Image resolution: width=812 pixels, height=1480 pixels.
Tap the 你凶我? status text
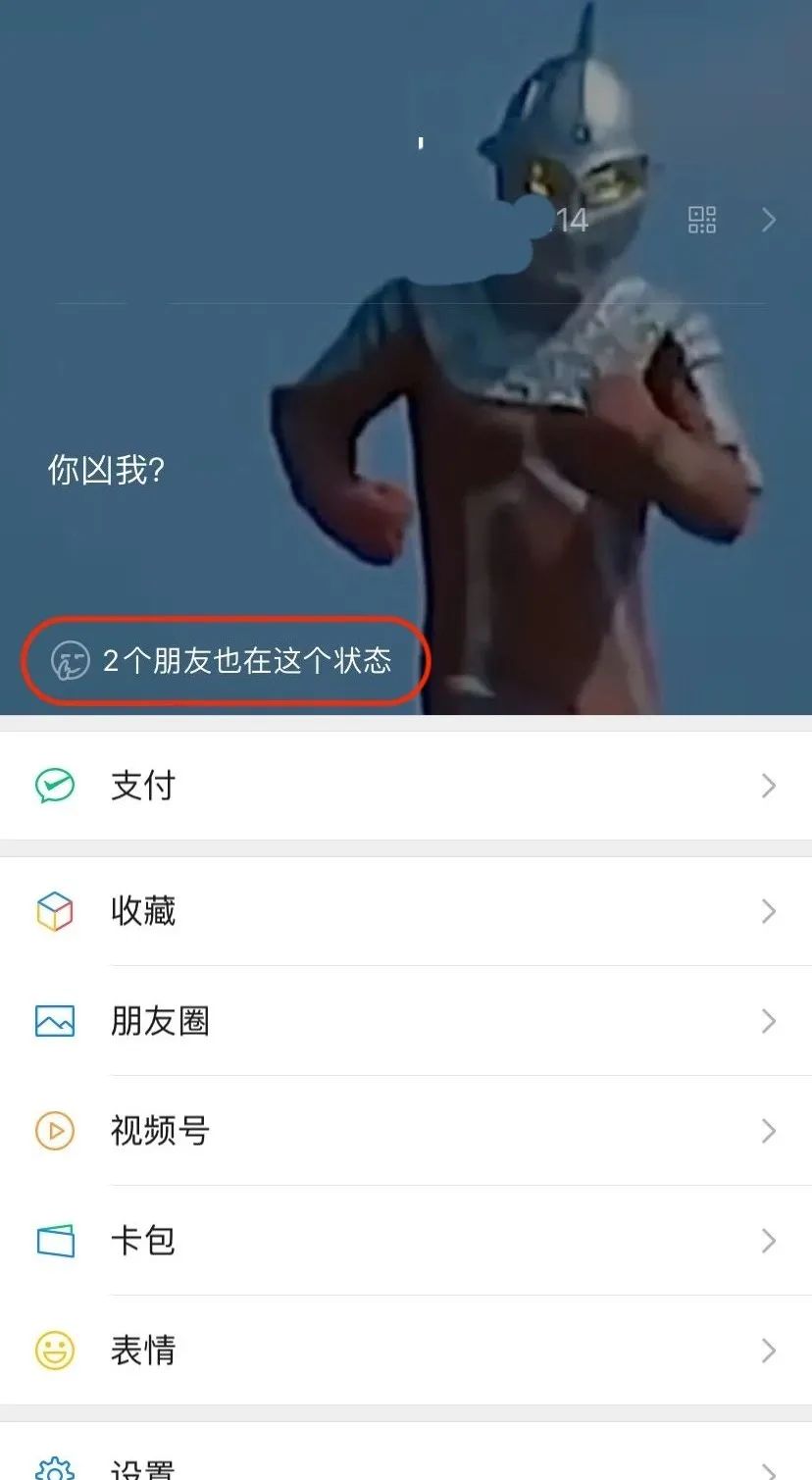pyautogui.click(x=106, y=470)
